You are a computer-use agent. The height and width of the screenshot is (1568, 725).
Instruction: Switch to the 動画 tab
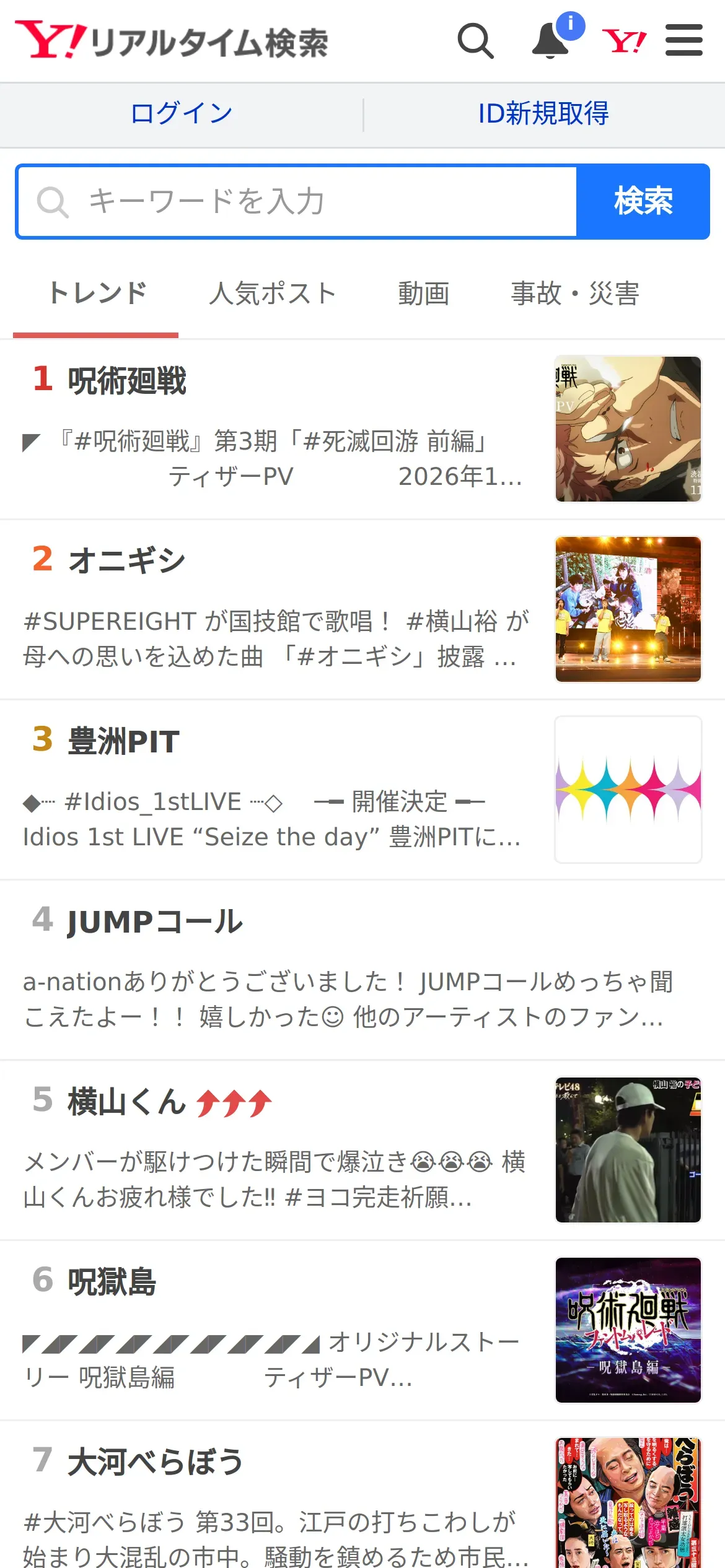[x=424, y=294]
